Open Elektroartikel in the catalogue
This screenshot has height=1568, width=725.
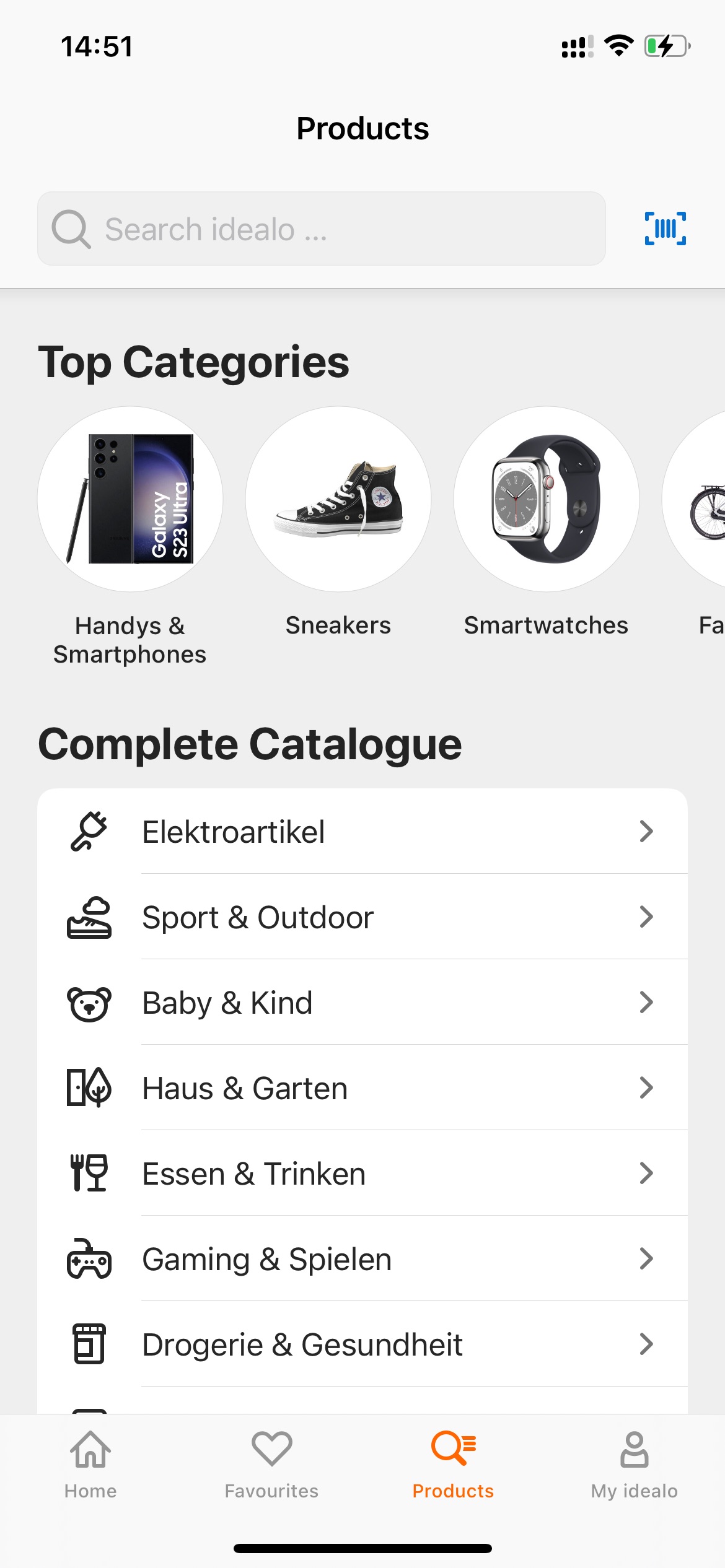point(362,831)
